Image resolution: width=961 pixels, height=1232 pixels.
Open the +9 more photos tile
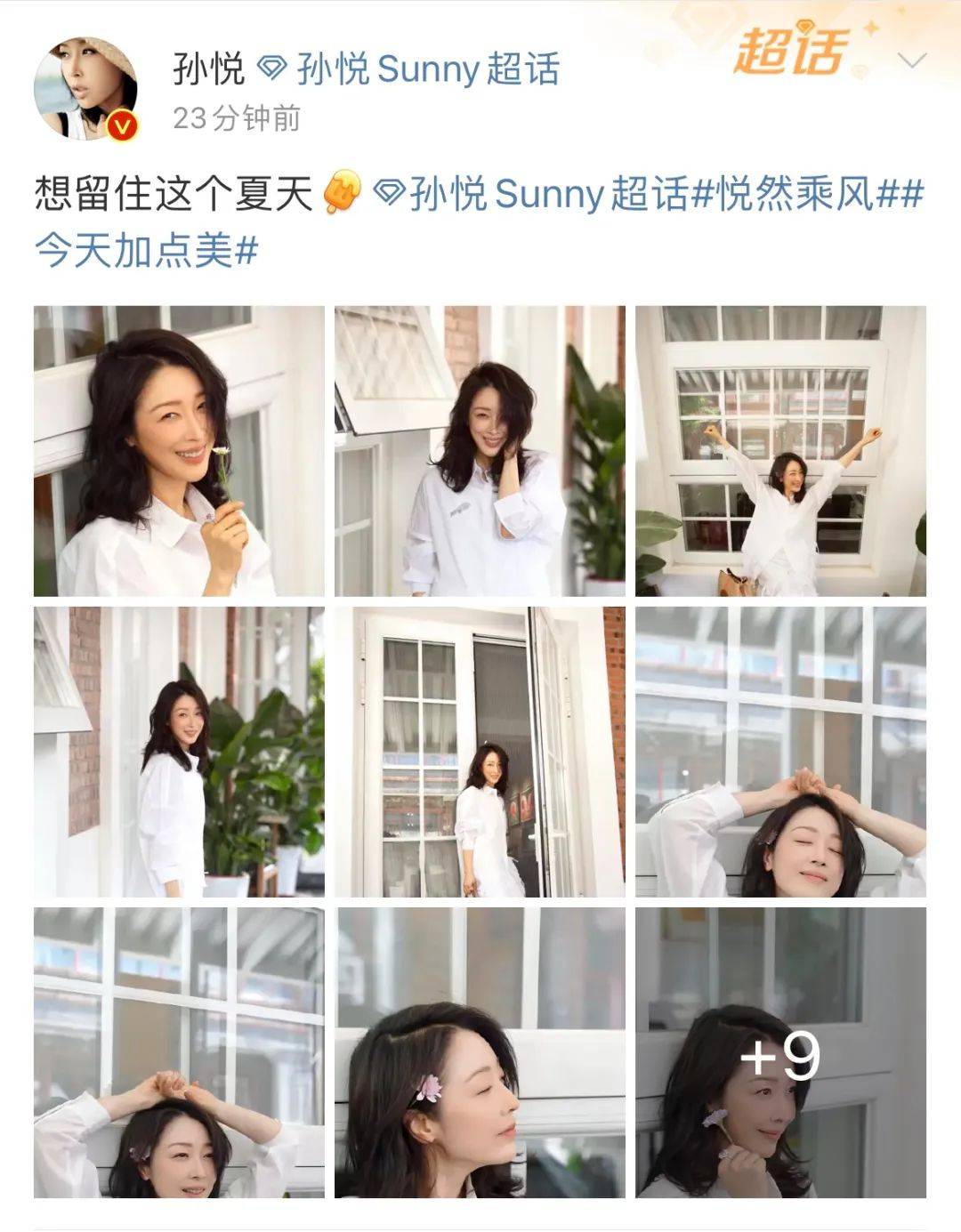(x=780, y=1052)
